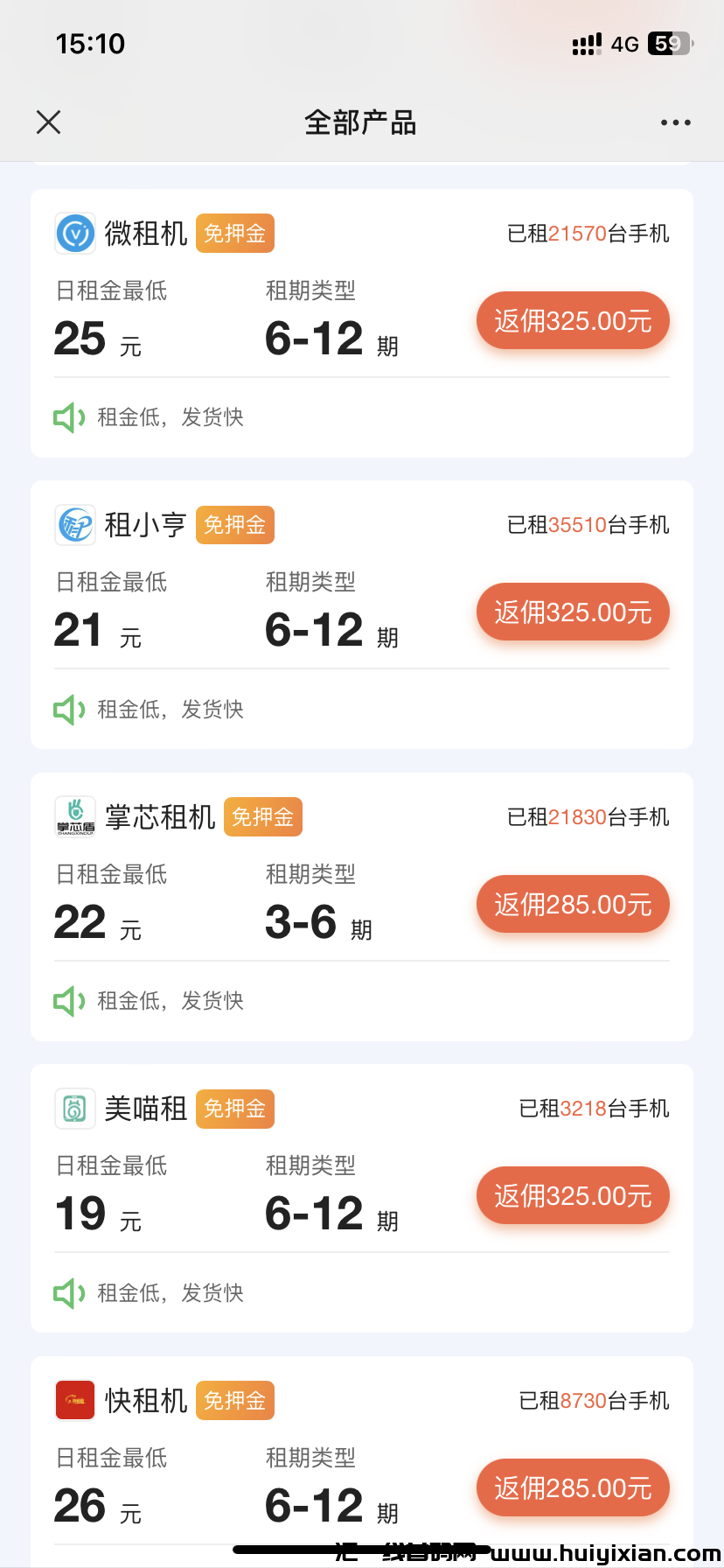724x1568 pixels.
Task: Select the 全部产品 page title
Action: click(x=360, y=122)
